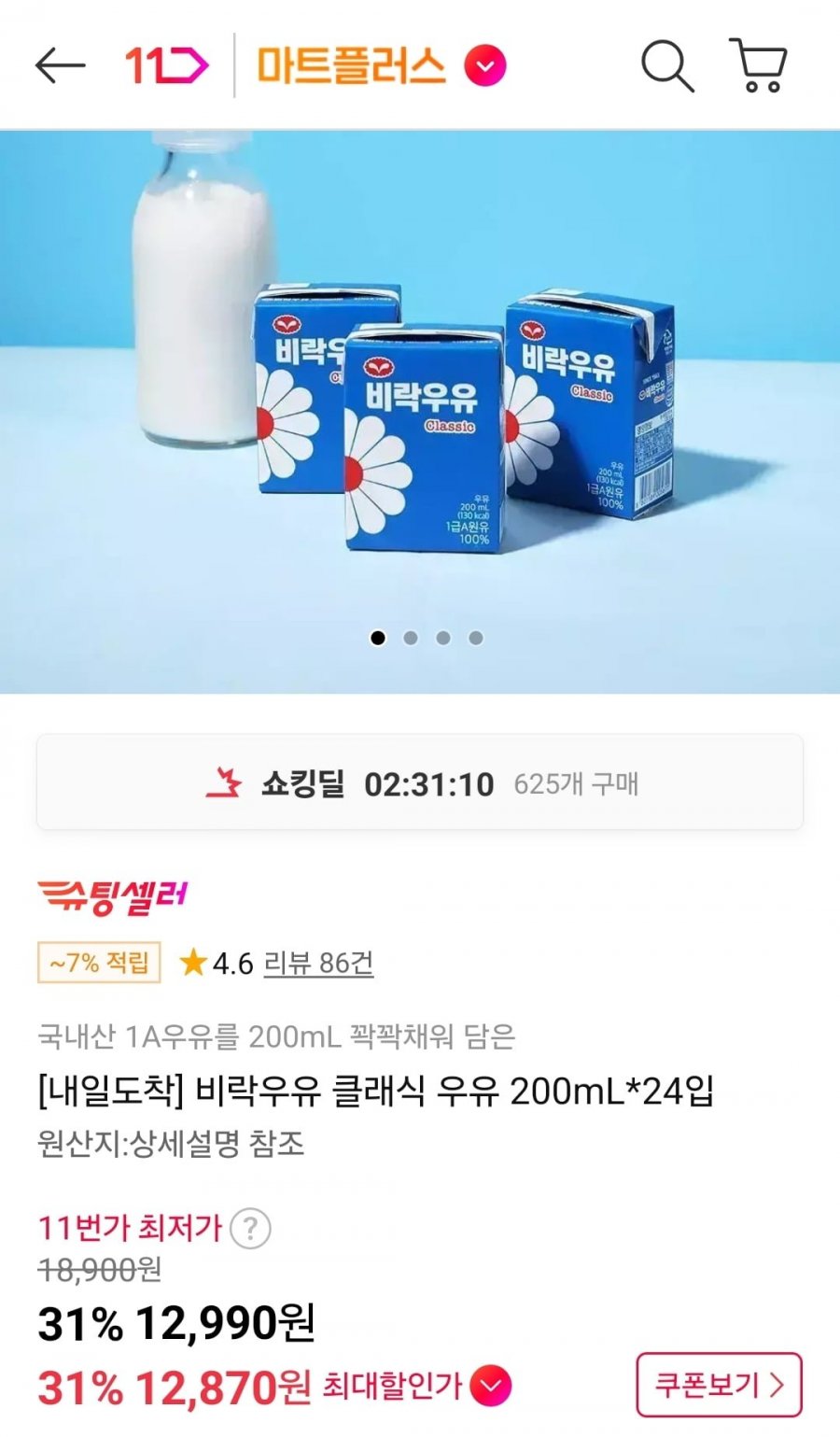Open the 슈팅셀러 badge
Image resolution: width=840 pixels, height=1437 pixels.
tap(113, 896)
